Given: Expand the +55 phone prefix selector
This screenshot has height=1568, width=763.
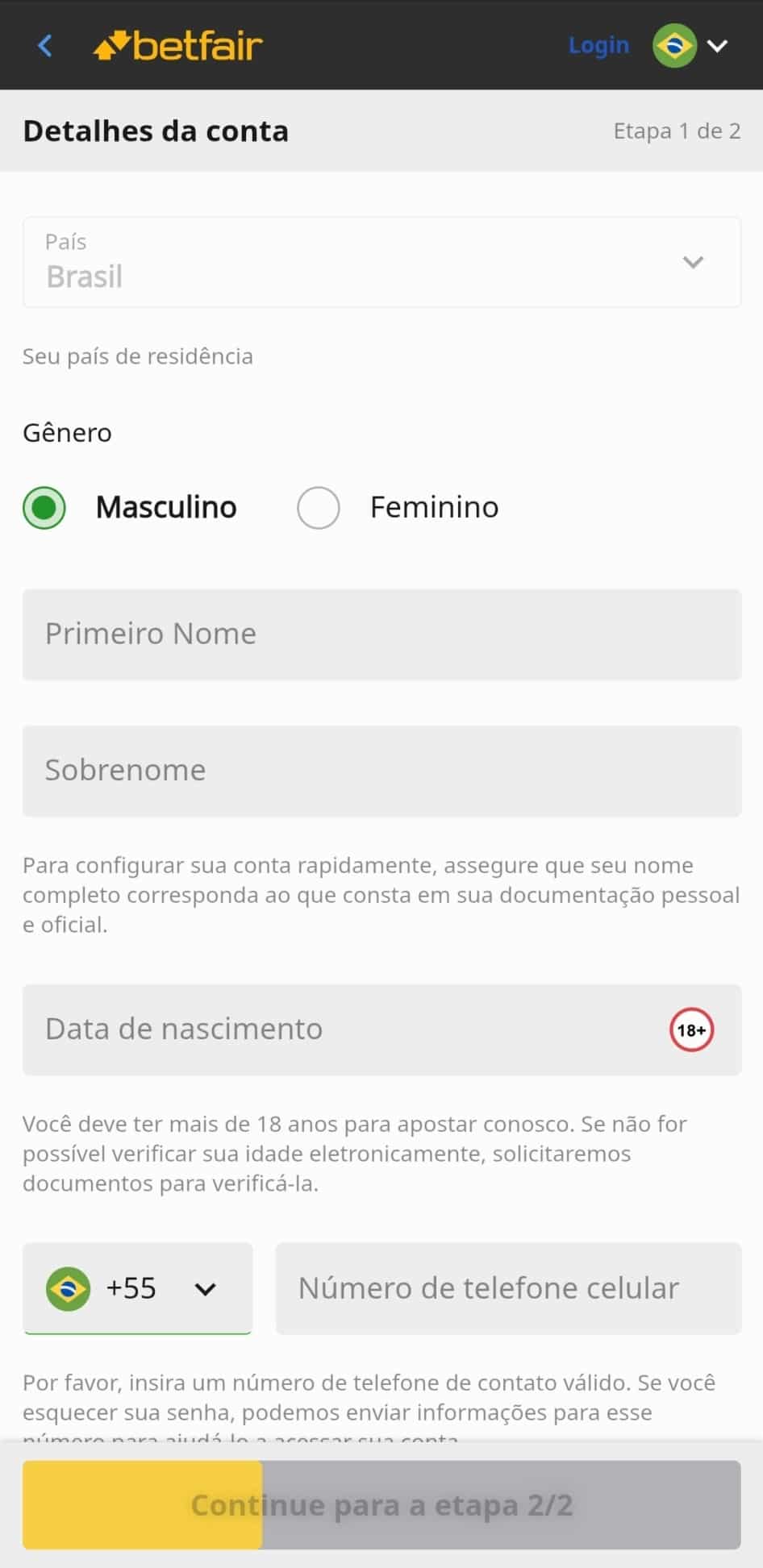Looking at the screenshot, I should 137,1288.
